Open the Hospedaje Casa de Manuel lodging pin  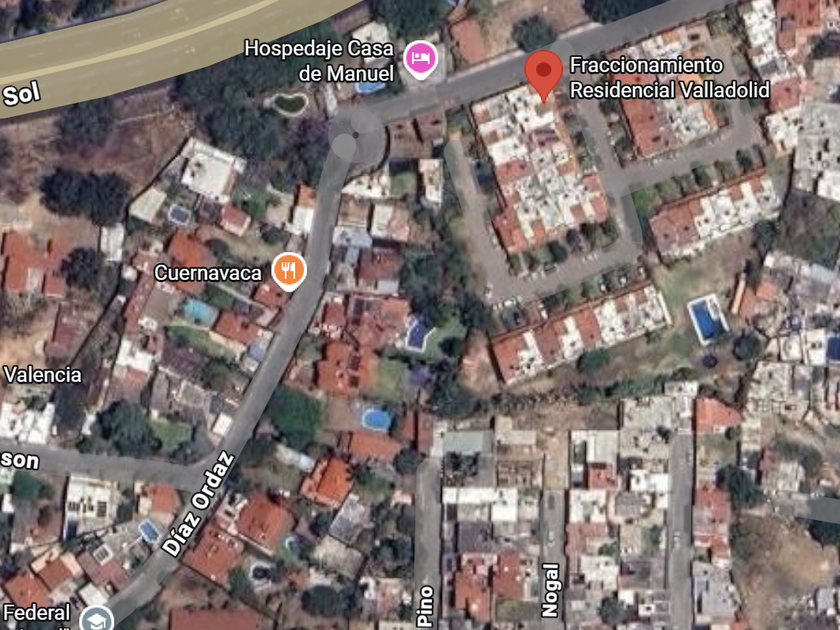click(x=421, y=59)
